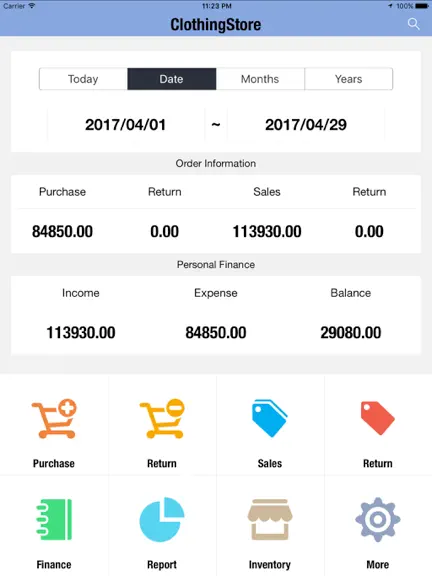432x576 pixels.
Task: Open the Inventory store
Action: tap(270, 526)
